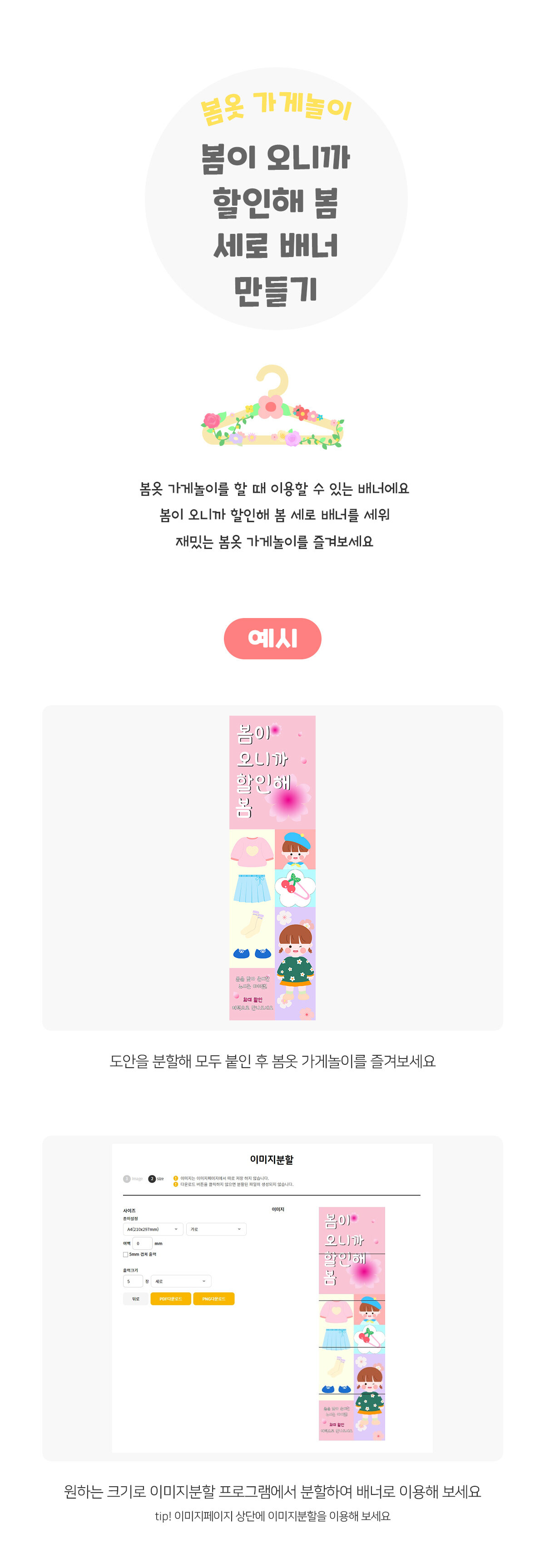
Task: Click the first yellow warning icon about image saving
Action: click(x=175, y=1179)
